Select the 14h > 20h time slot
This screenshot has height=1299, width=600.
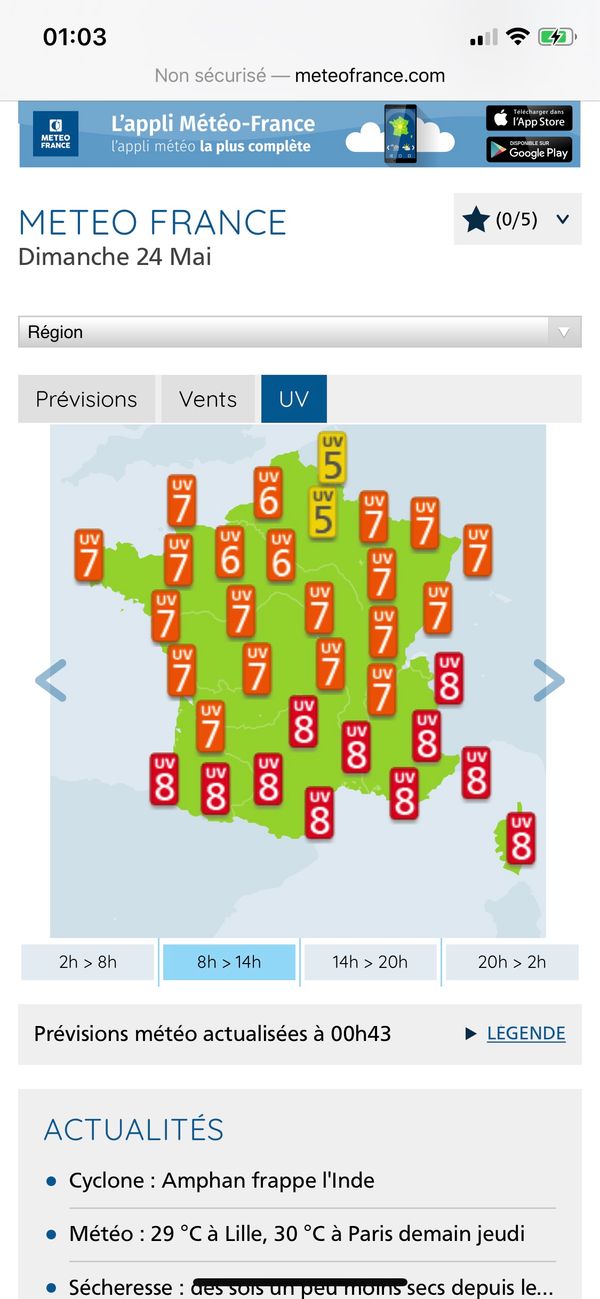[x=370, y=962]
